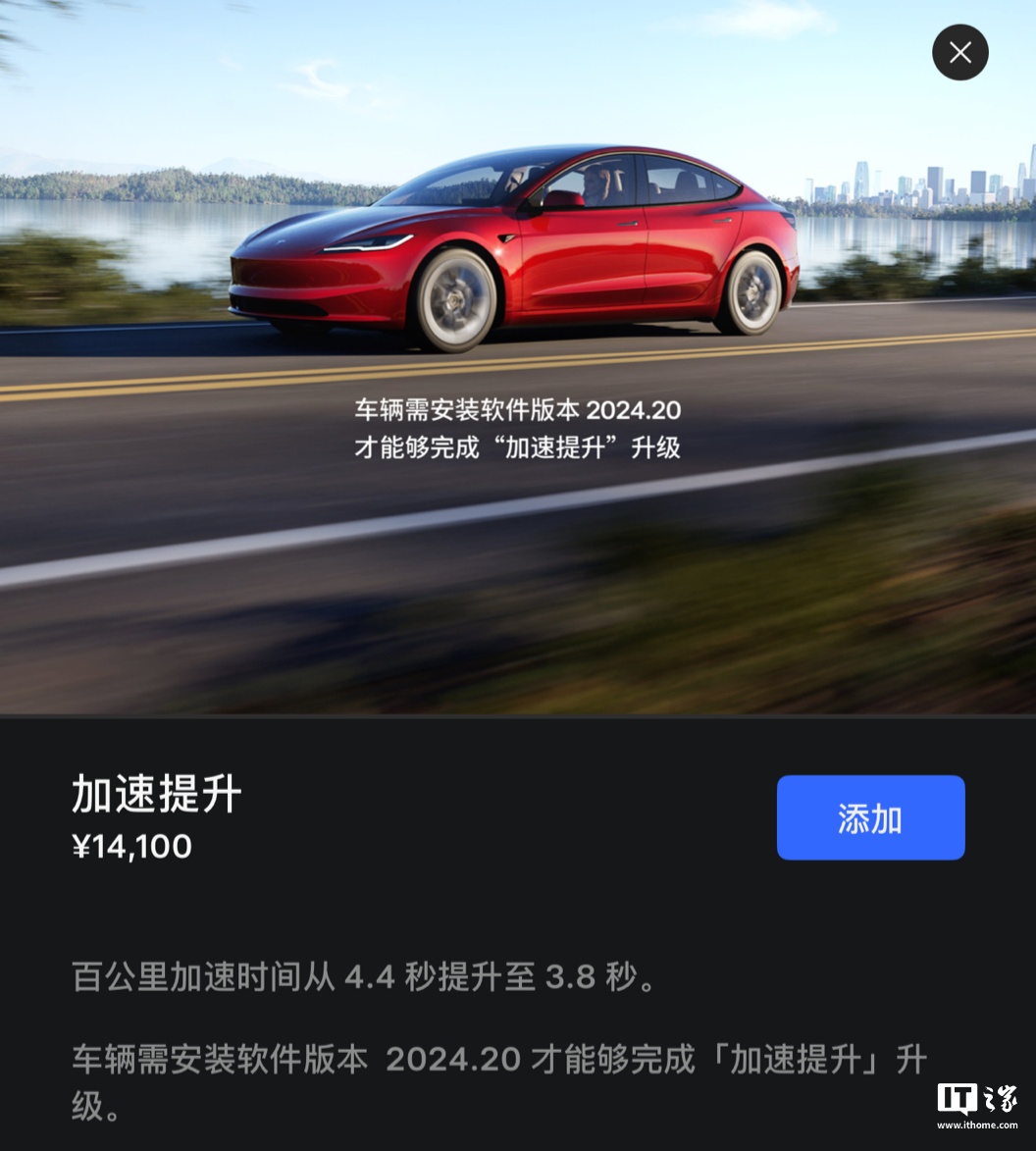Close the acceleration boost upgrade page
The width and height of the screenshot is (1036, 1151).
coord(959,53)
